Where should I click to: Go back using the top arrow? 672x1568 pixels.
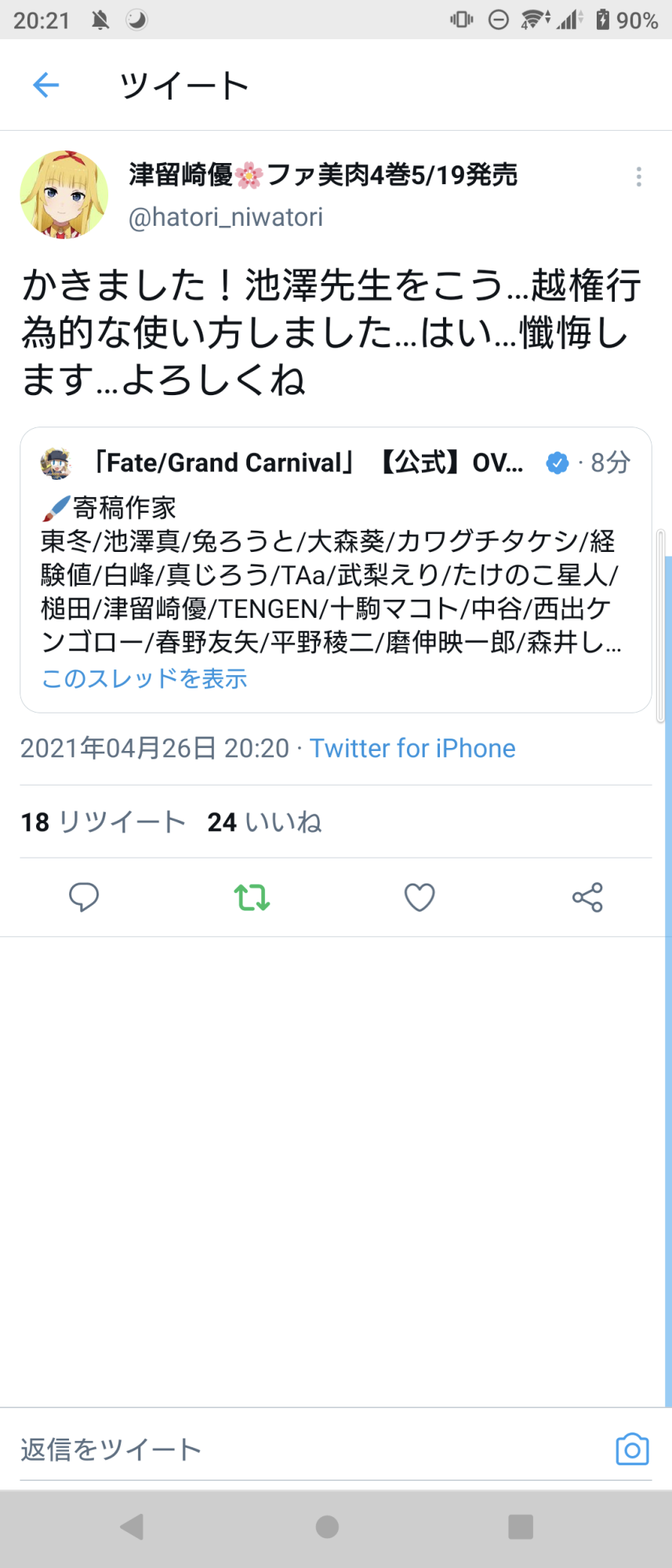pos(46,85)
